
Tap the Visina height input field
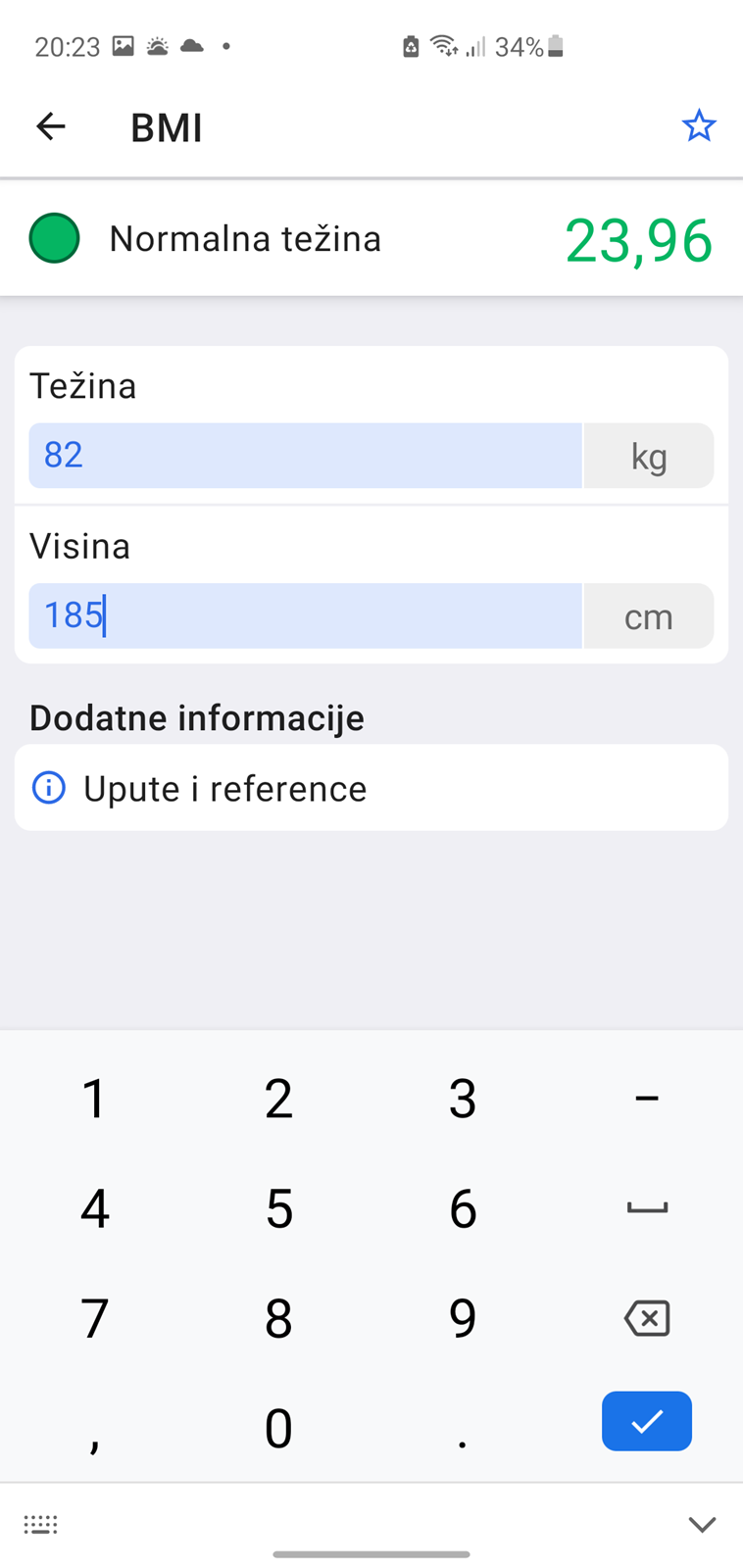tap(305, 616)
